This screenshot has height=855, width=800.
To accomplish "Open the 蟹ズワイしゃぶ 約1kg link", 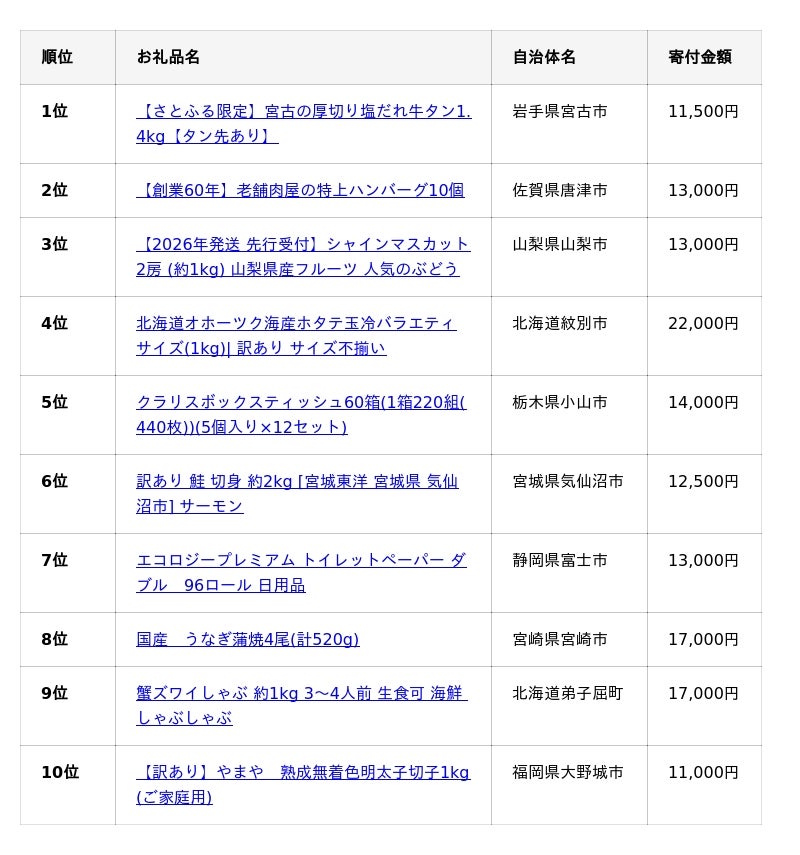I will [301, 694].
